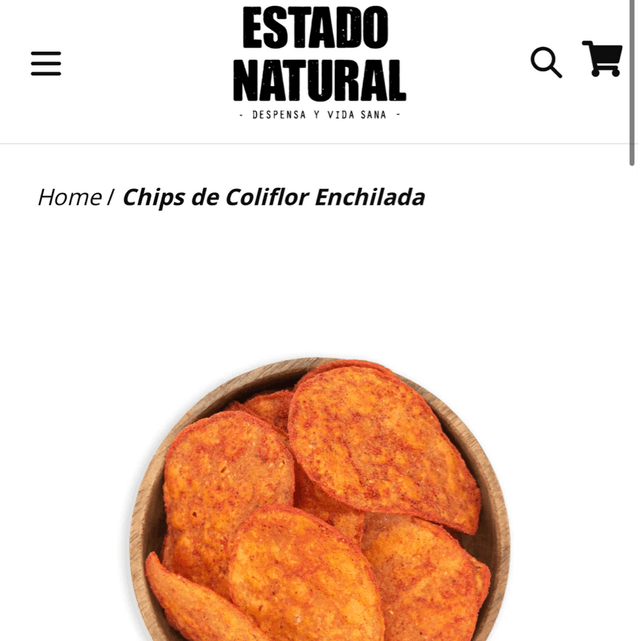
Task: Open the search magnifier icon
Action: click(545, 62)
